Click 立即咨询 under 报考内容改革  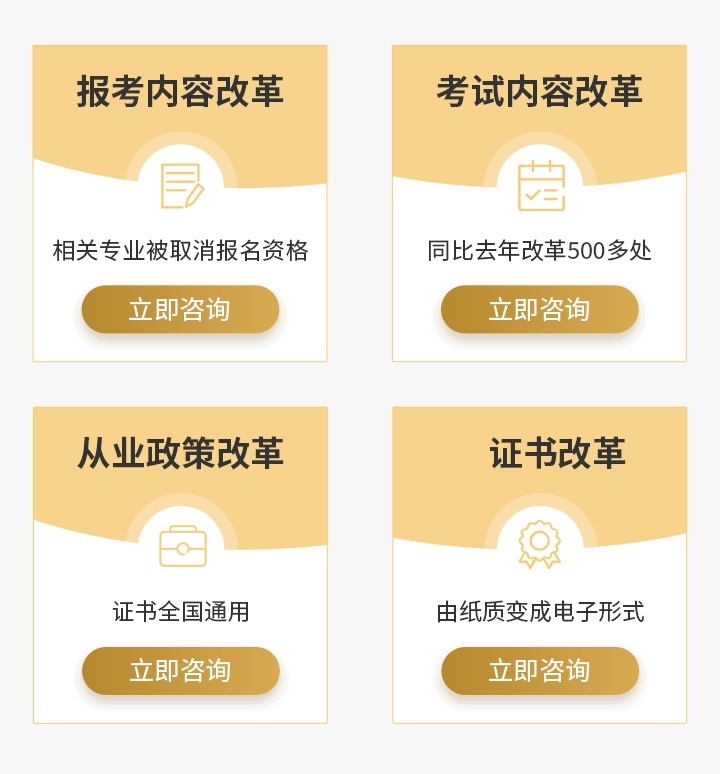tap(180, 309)
